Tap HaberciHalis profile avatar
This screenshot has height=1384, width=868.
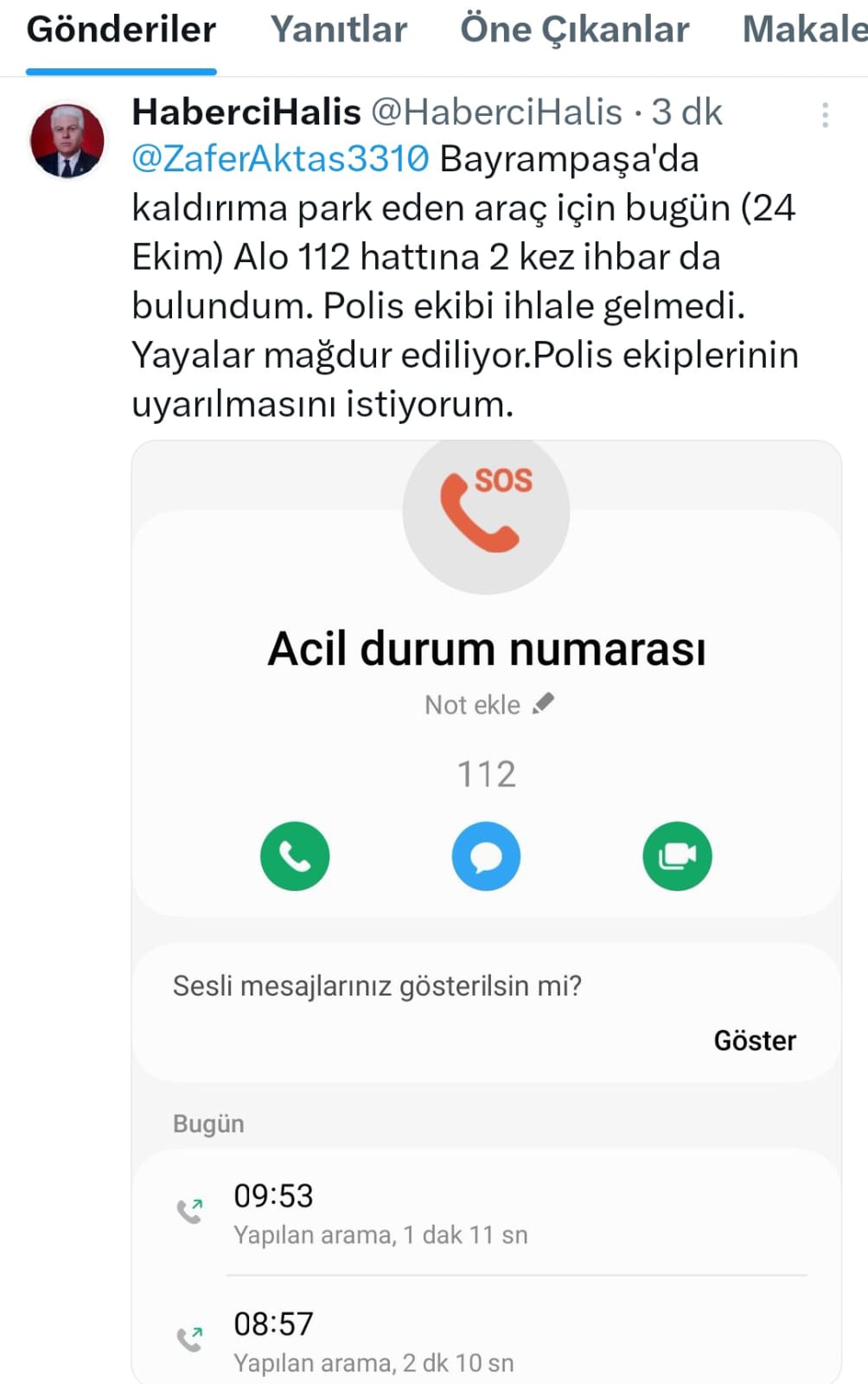(67, 140)
